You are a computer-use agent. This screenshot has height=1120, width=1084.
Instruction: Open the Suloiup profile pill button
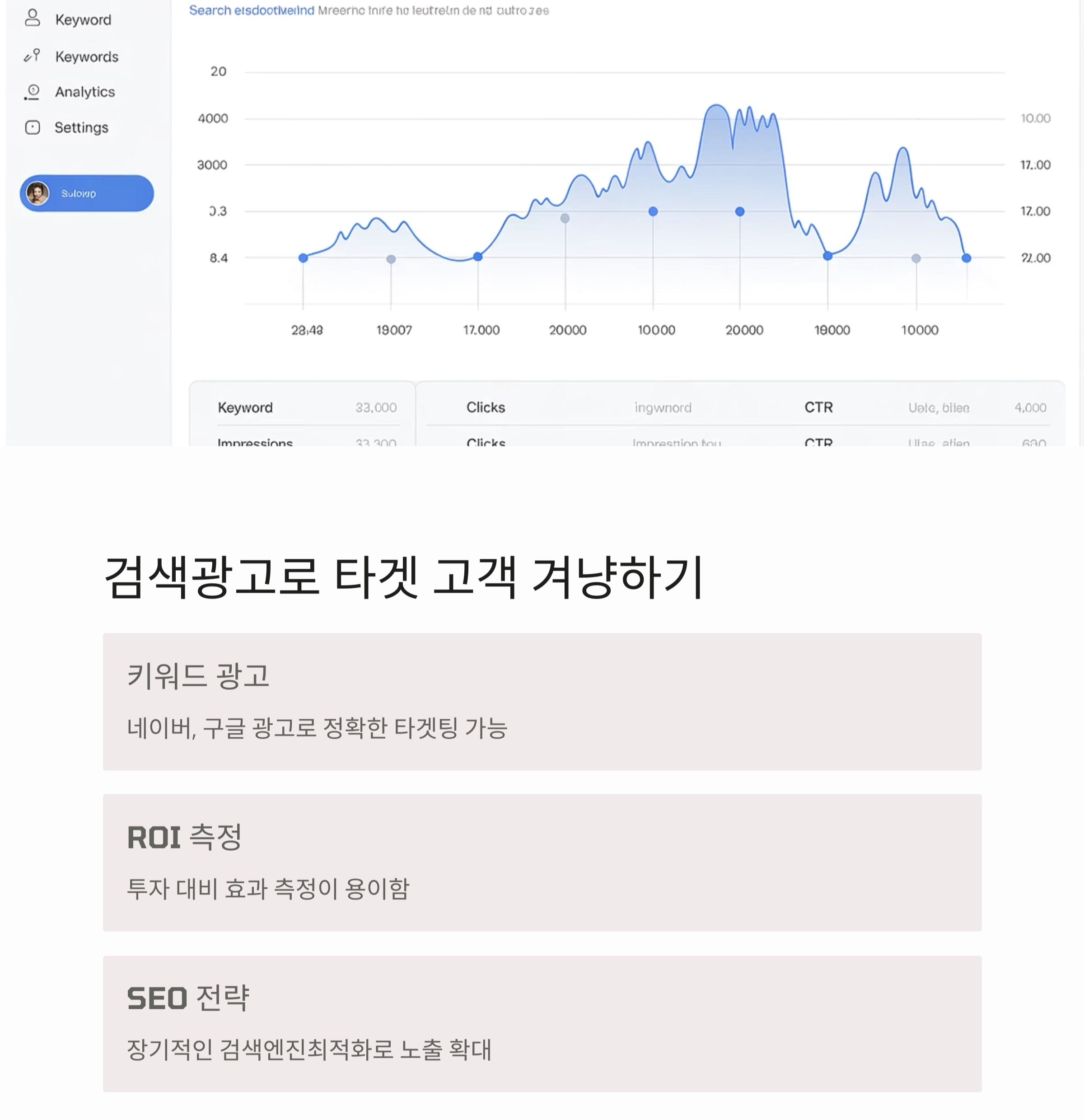86,194
